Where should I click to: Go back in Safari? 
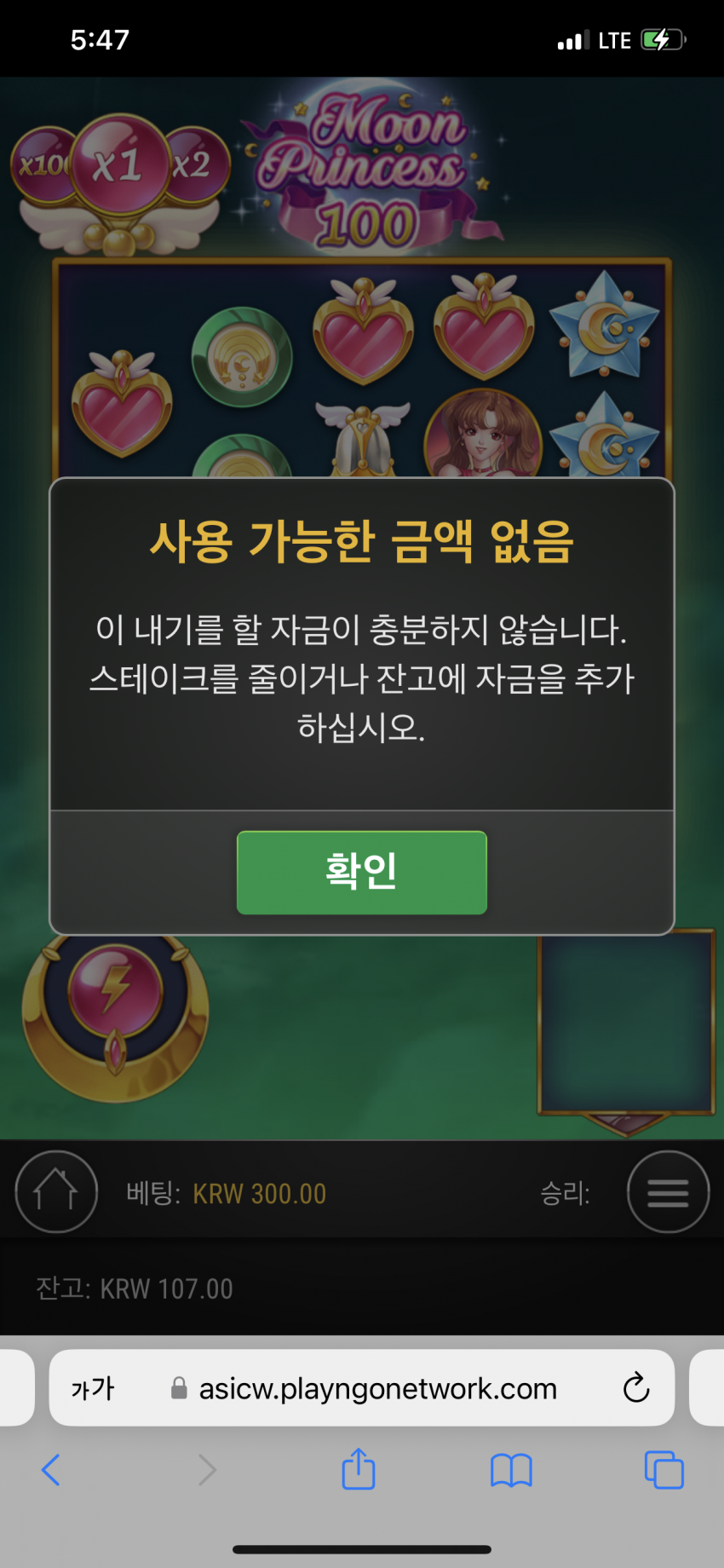coord(51,1470)
